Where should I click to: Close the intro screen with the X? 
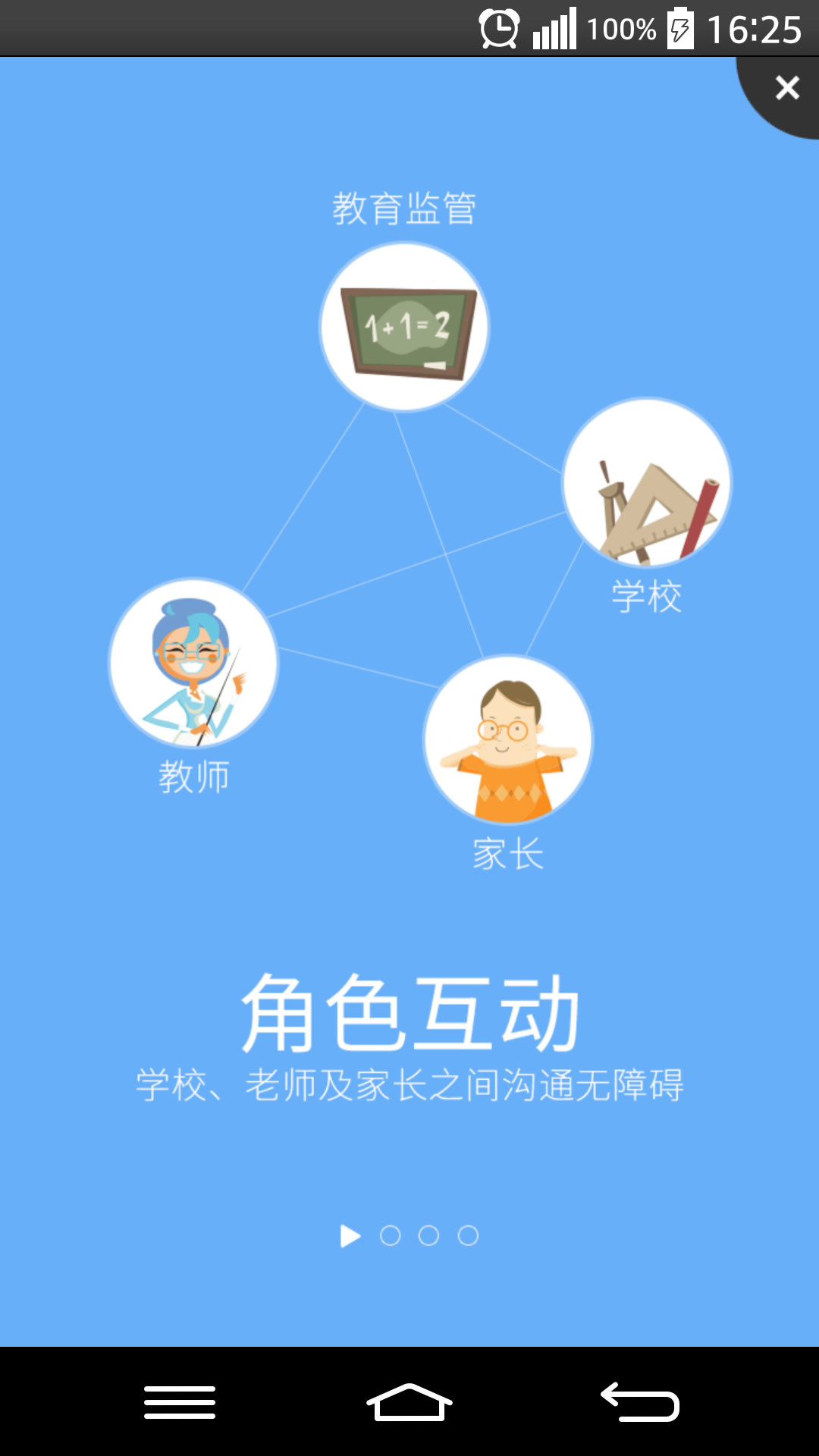click(x=787, y=88)
